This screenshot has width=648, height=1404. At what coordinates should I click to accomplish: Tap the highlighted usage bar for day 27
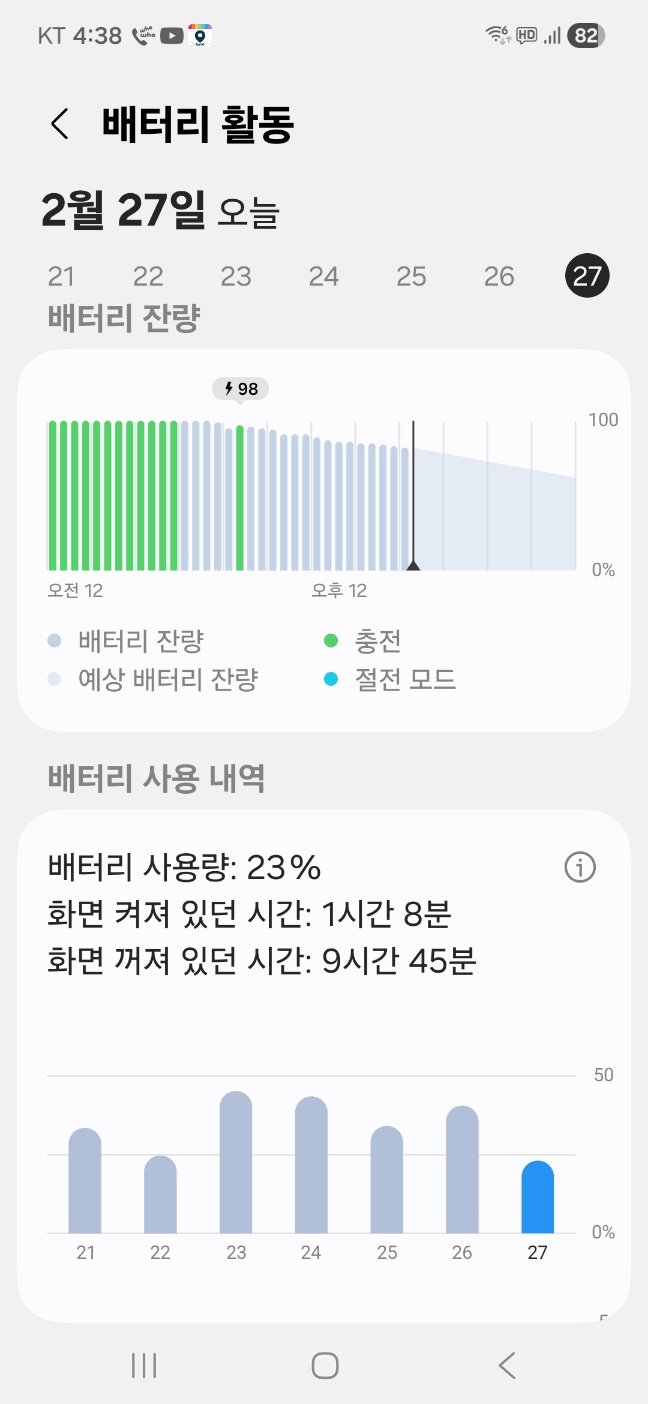[x=537, y=1197]
